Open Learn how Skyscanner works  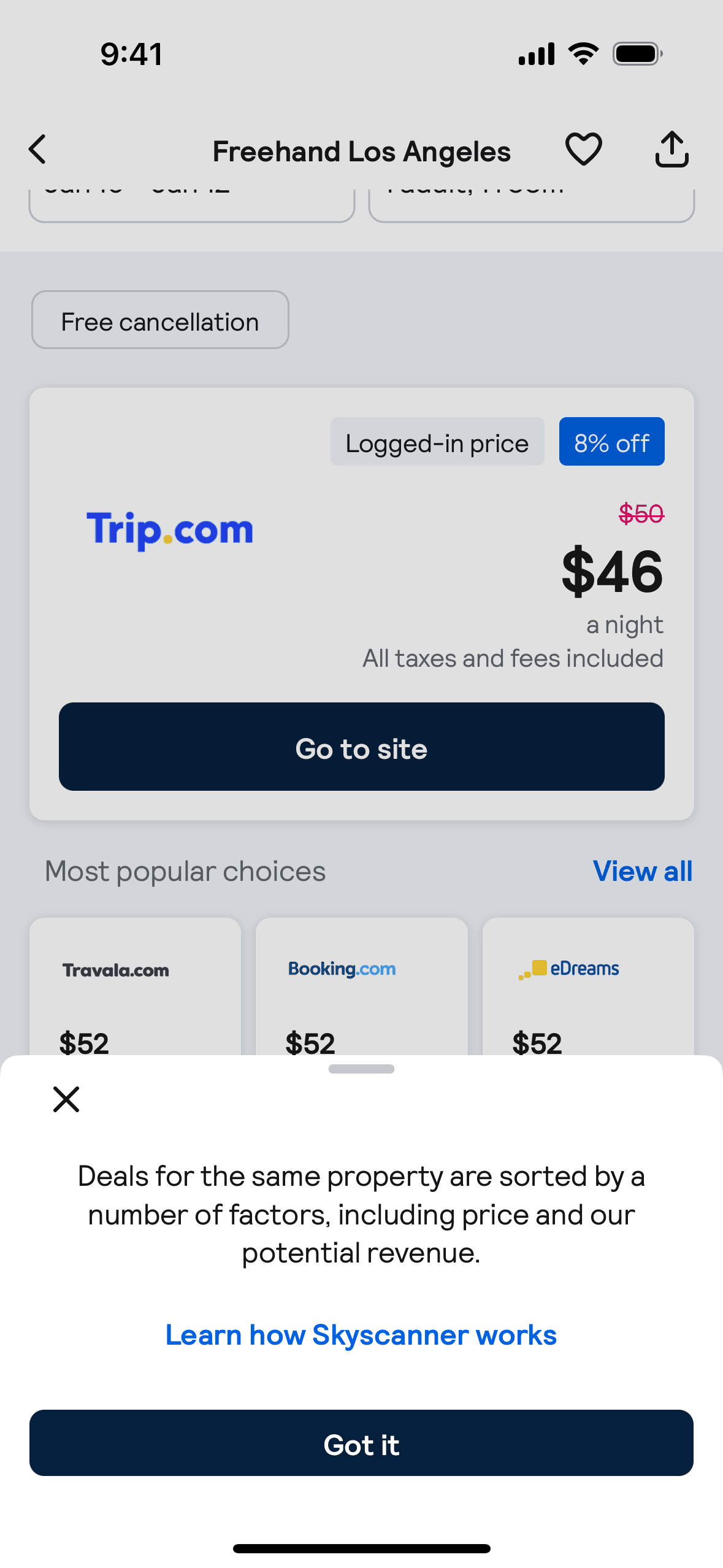pos(361,1335)
